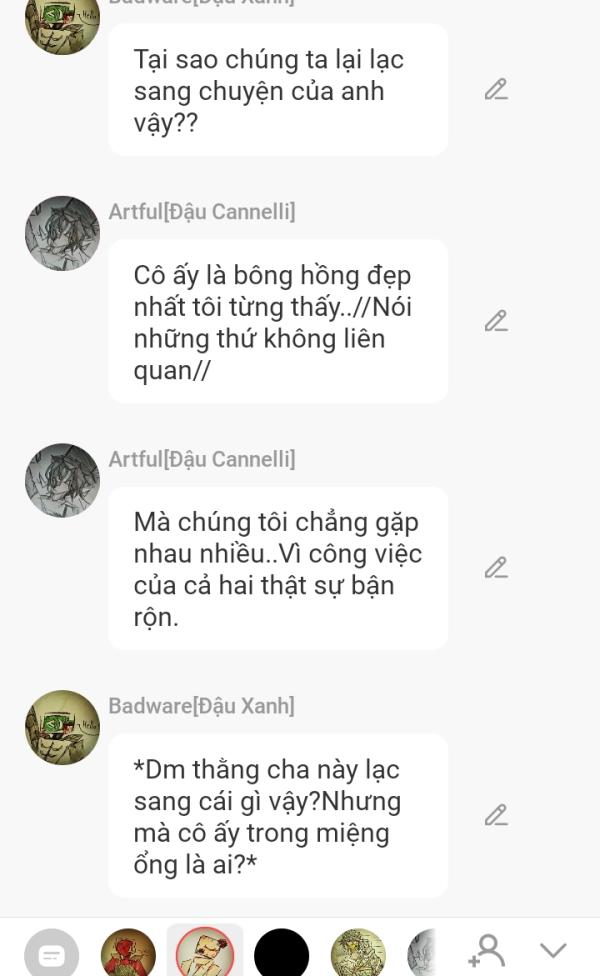Select the pale green sketch avatar in bottom bar
Screen dimensions: 600x976
358,954
